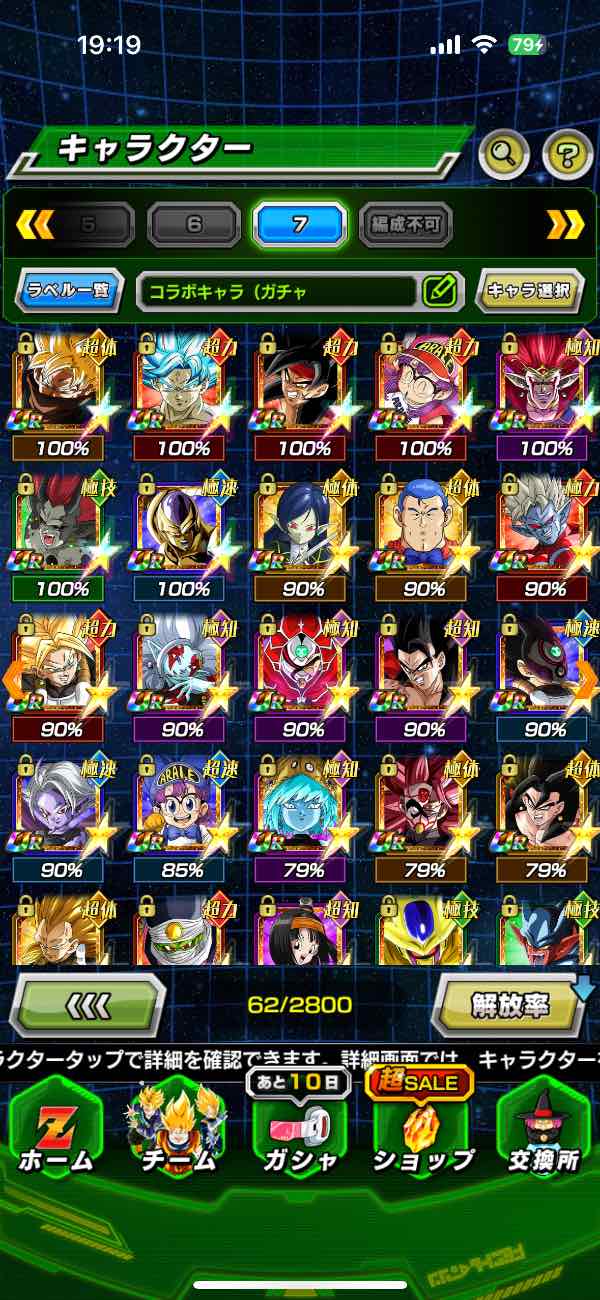Go back with the green arrow button
This screenshot has height=1300, width=600.
click(88, 1003)
